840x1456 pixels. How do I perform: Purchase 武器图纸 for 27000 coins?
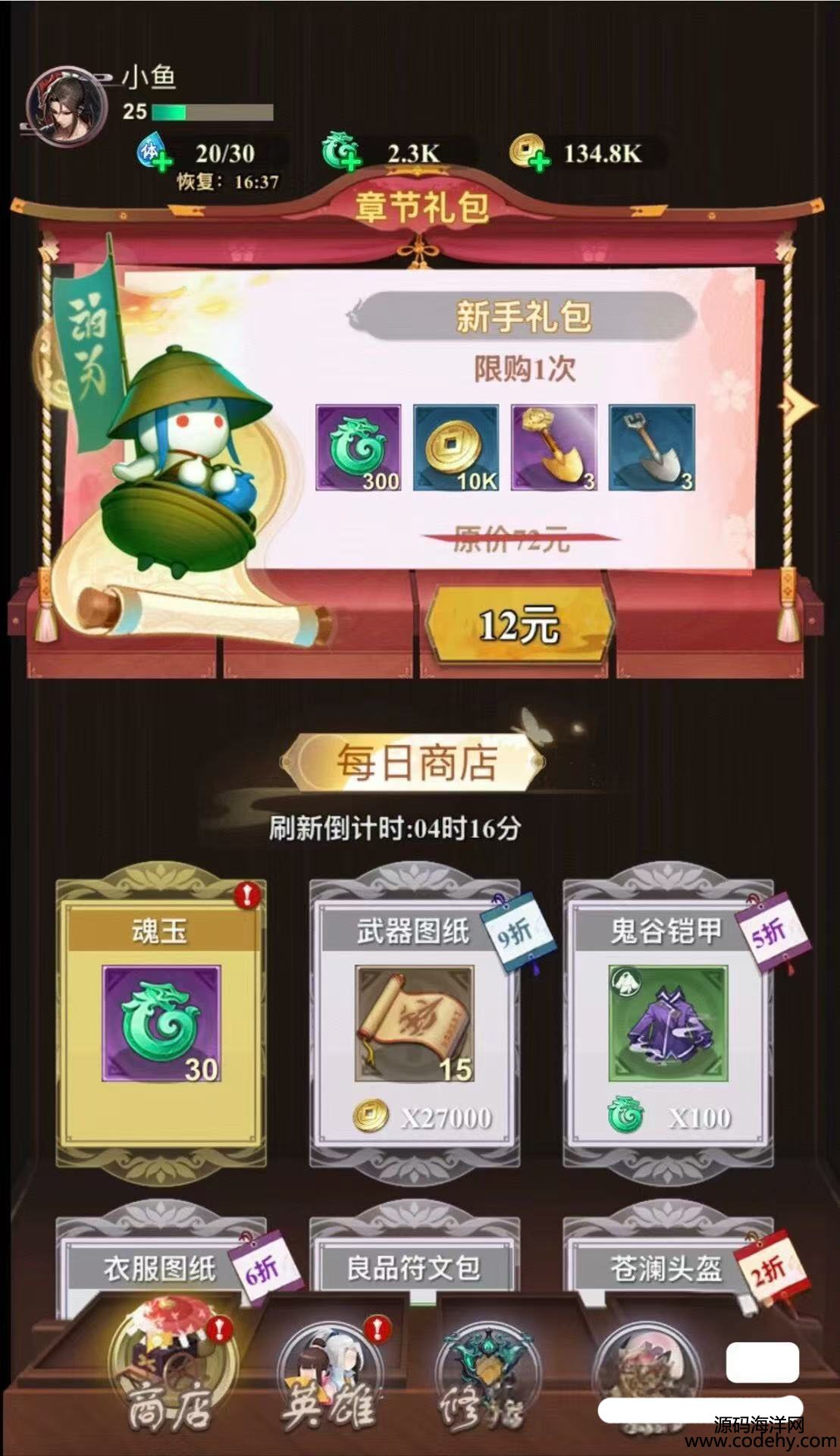click(414, 1024)
